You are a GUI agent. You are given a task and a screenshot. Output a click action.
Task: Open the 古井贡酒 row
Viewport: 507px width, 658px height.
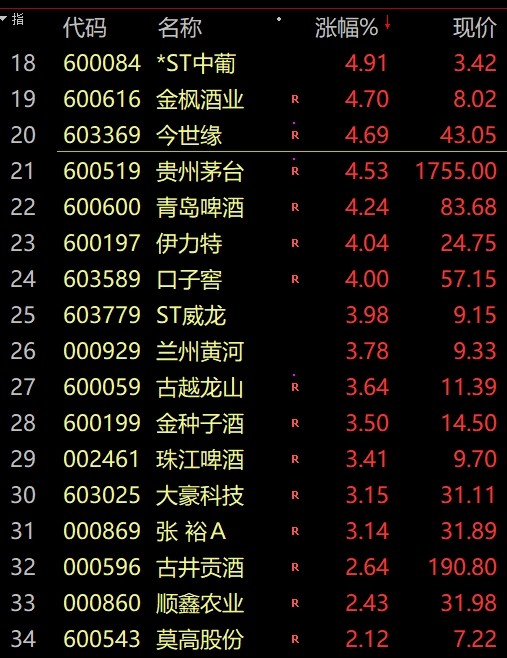254,567
